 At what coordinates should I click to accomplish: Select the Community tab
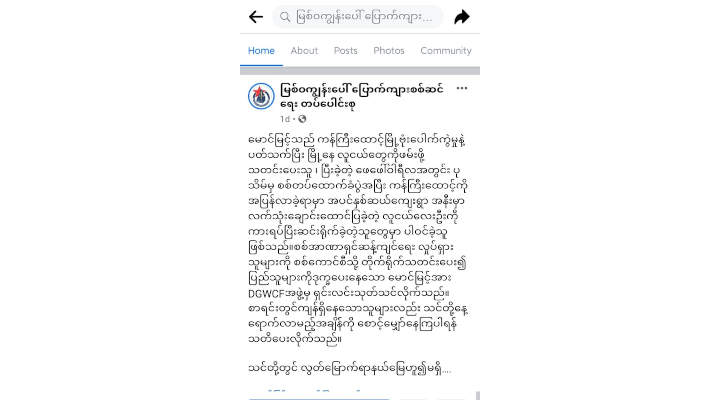(445, 51)
